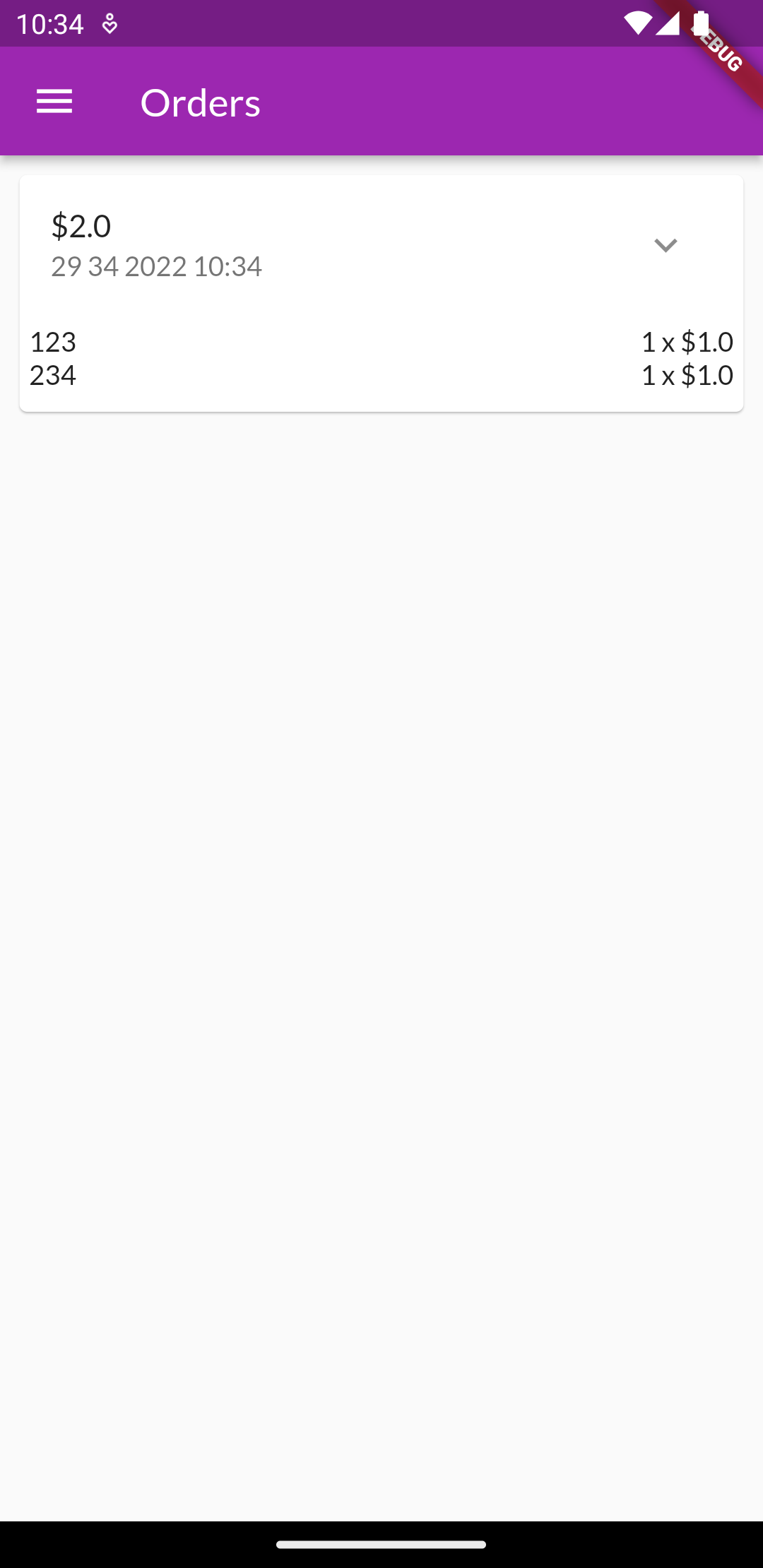Click the order total of $2.0
Viewport: 763px width, 1568px height.
click(x=81, y=225)
